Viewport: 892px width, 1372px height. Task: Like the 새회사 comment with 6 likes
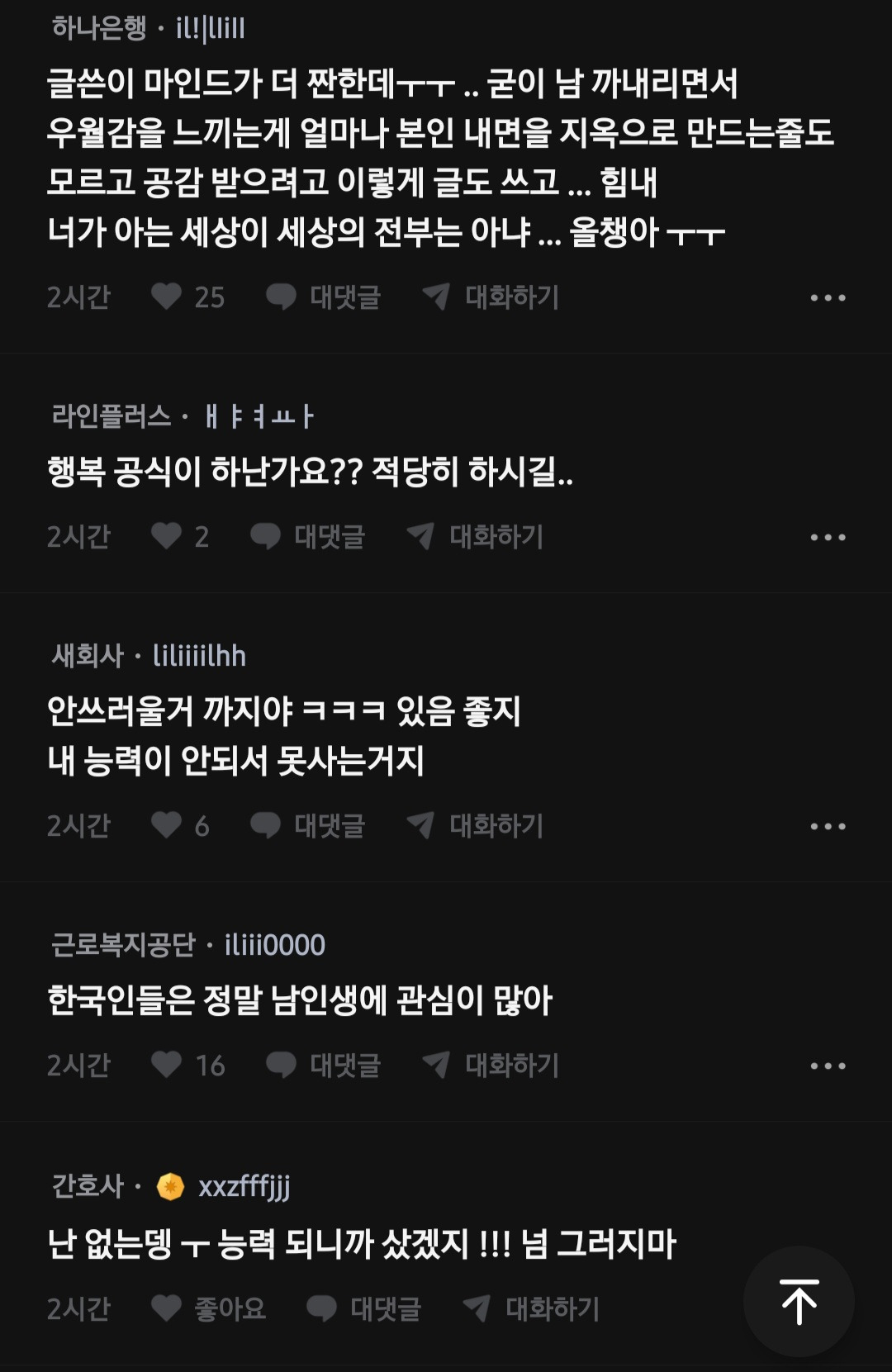(180, 825)
